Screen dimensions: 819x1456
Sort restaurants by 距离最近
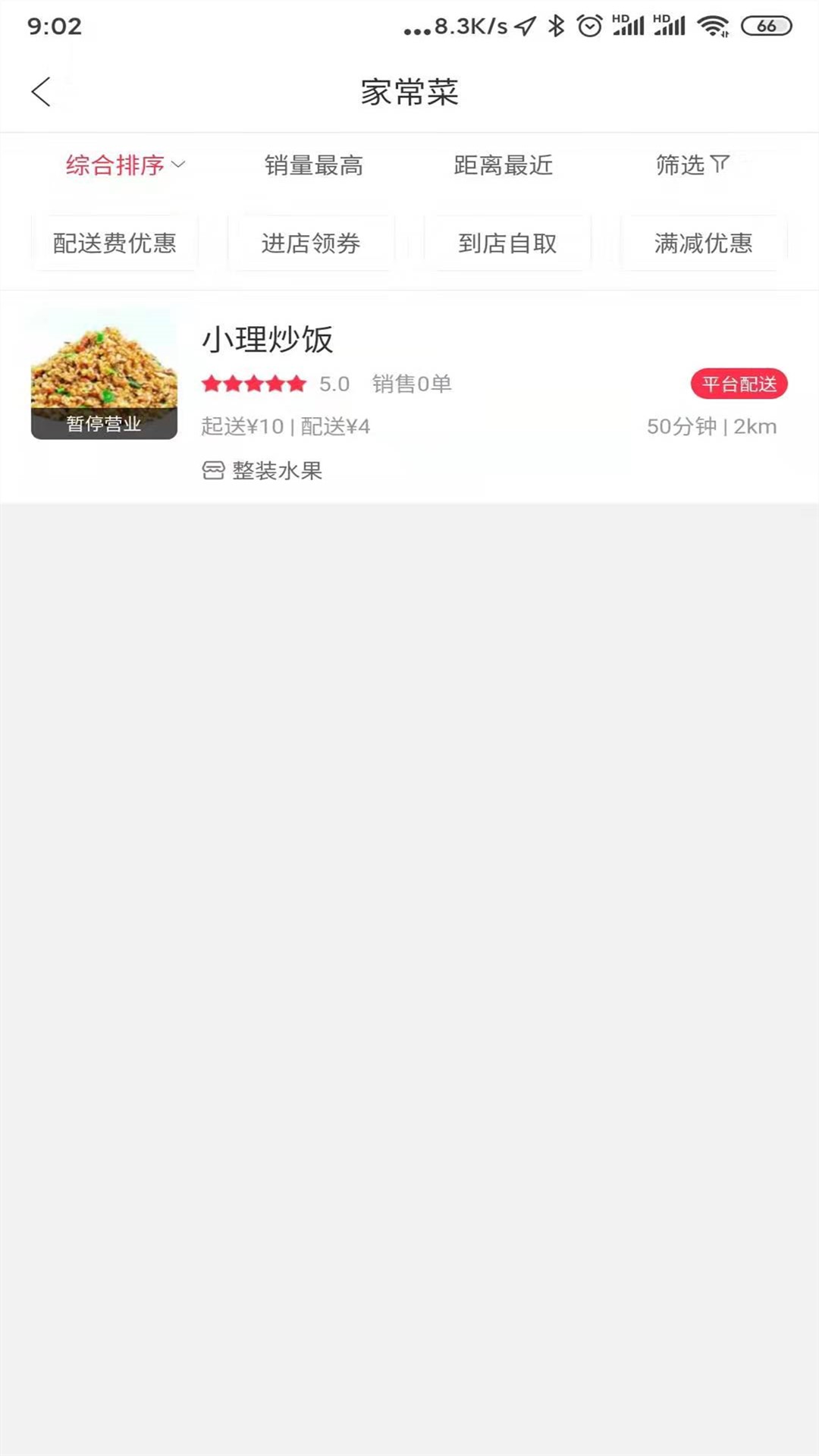[503, 165]
